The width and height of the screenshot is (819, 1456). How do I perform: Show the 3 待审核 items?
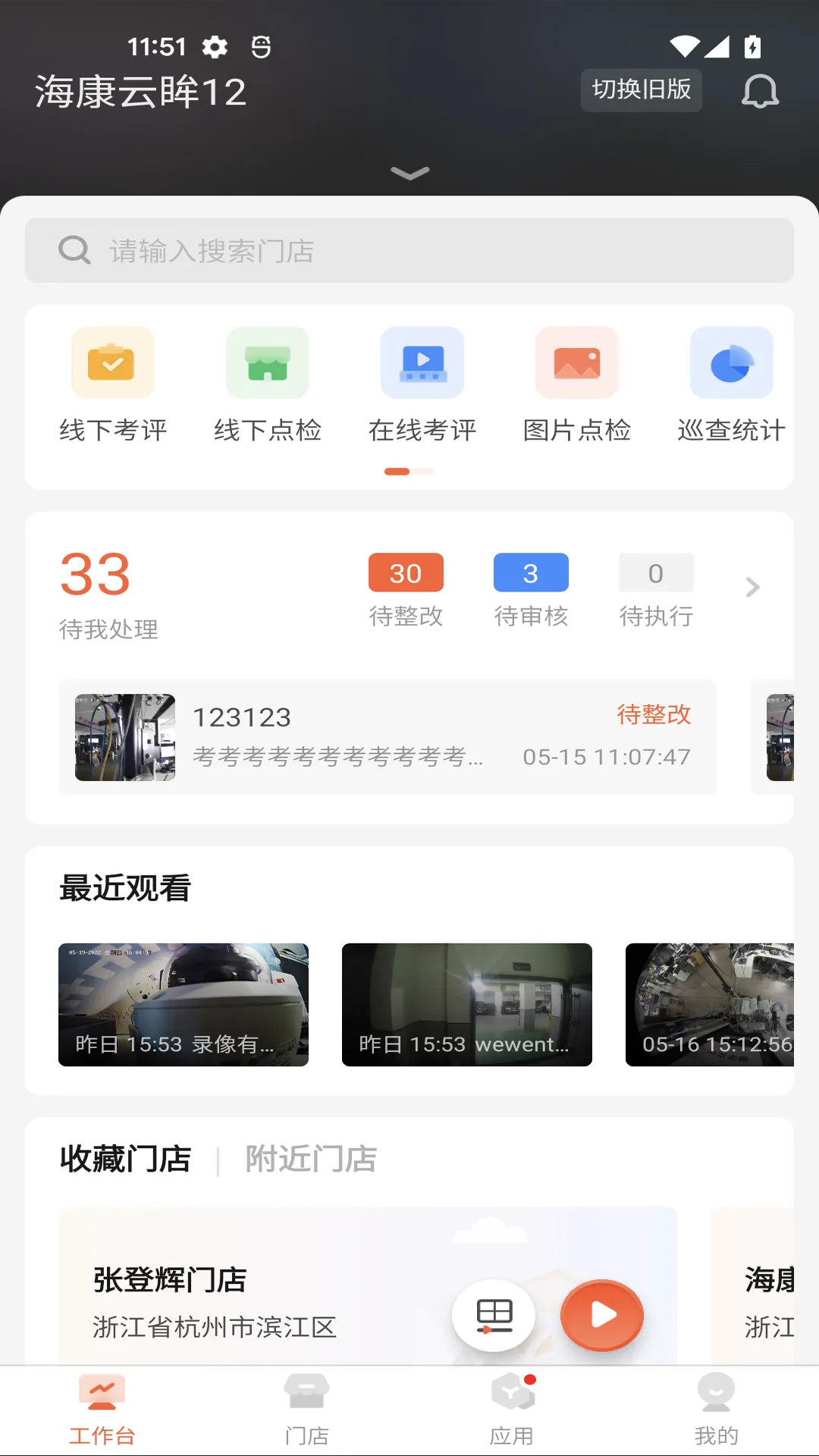(x=531, y=589)
